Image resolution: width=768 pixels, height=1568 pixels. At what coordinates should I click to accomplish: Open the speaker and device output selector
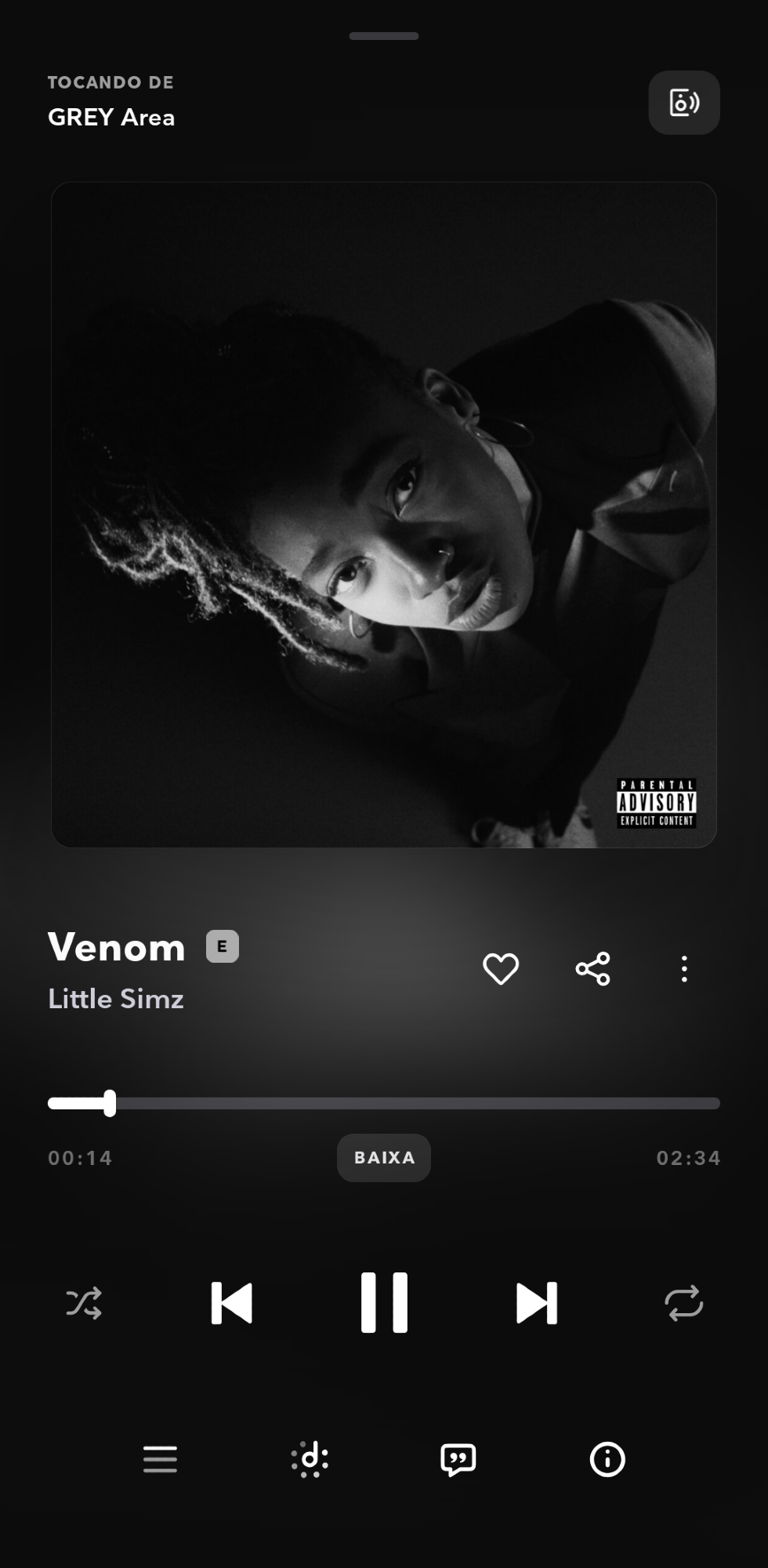click(x=683, y=103)
